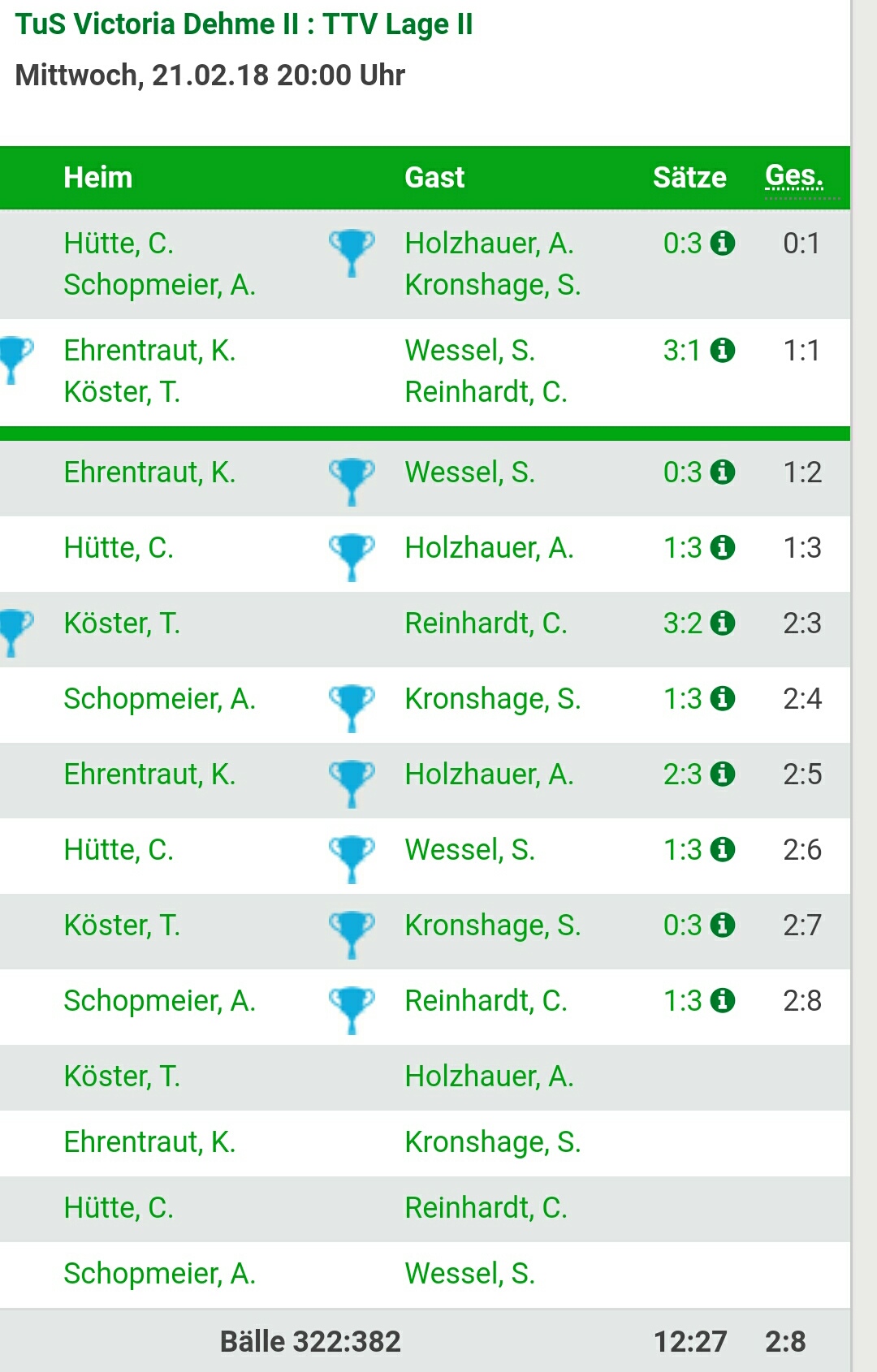View set scores of Ehrentraut vs Holzhauer
Screen dimensions: 877x1372
722,774
